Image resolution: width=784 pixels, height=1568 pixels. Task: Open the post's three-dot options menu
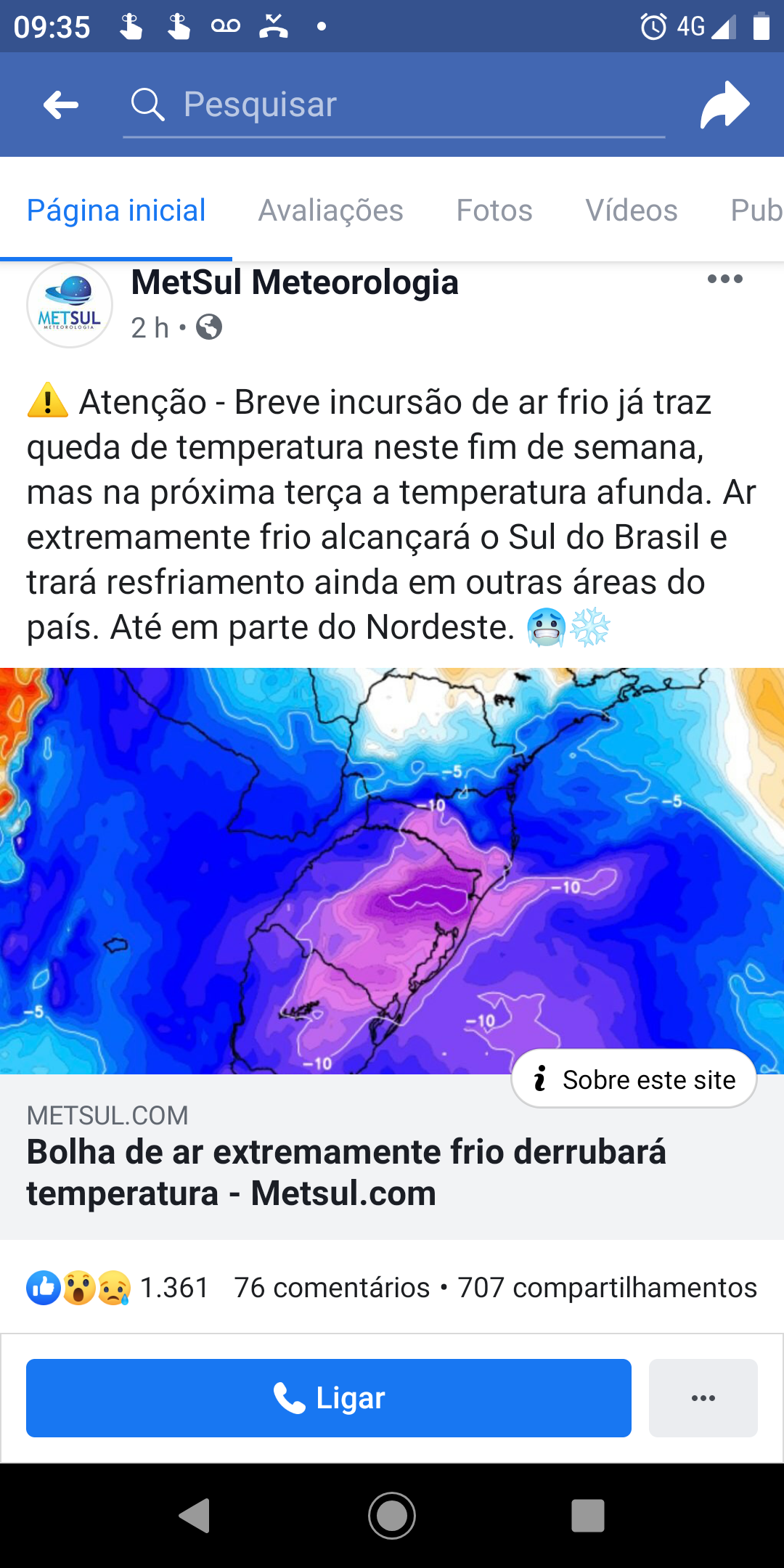tap(725, 279)
